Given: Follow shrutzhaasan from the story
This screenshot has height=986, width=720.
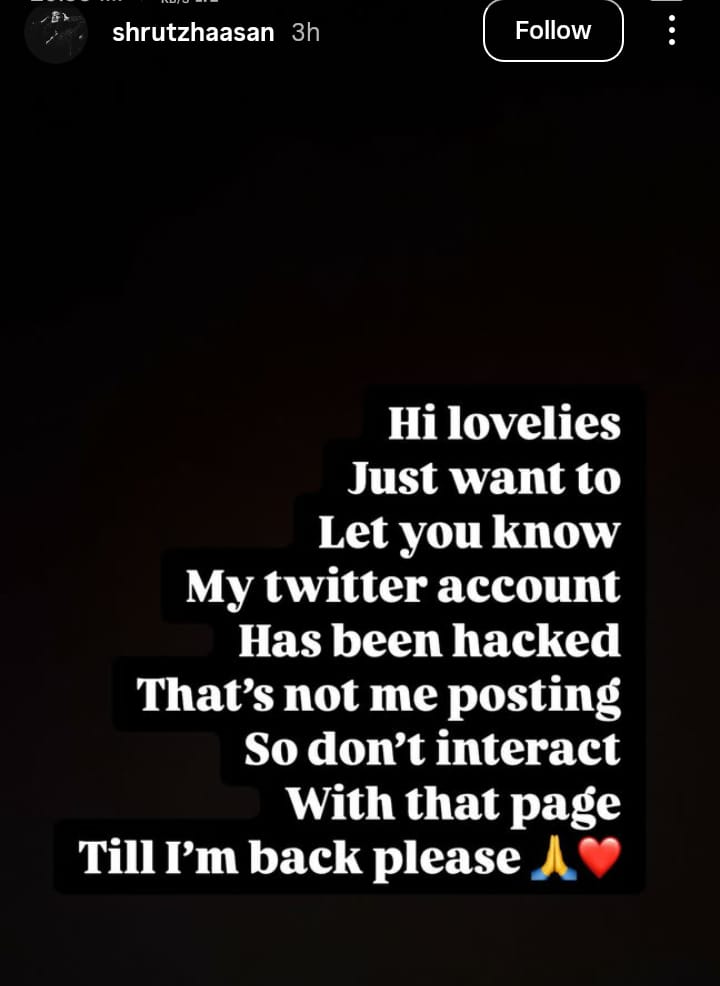Looking at the screenshot, I should (553, 31).
